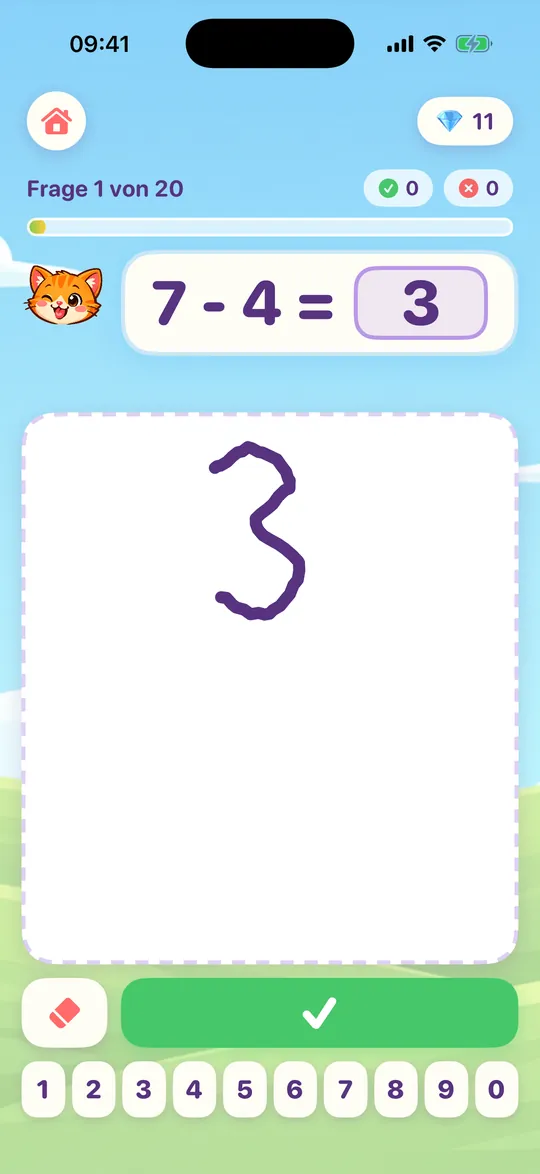This screenshot has width=540, height=1174.
Task: Tap number key 1
Action: pos(43,1089)
